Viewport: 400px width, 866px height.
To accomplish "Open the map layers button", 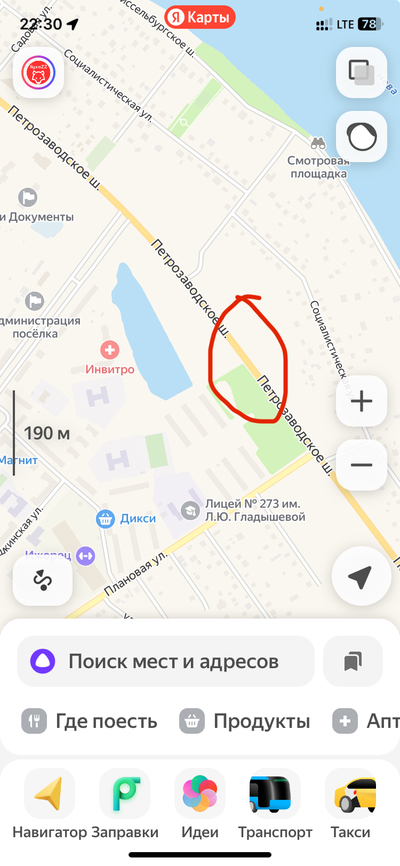I will (x=361, y=72).
